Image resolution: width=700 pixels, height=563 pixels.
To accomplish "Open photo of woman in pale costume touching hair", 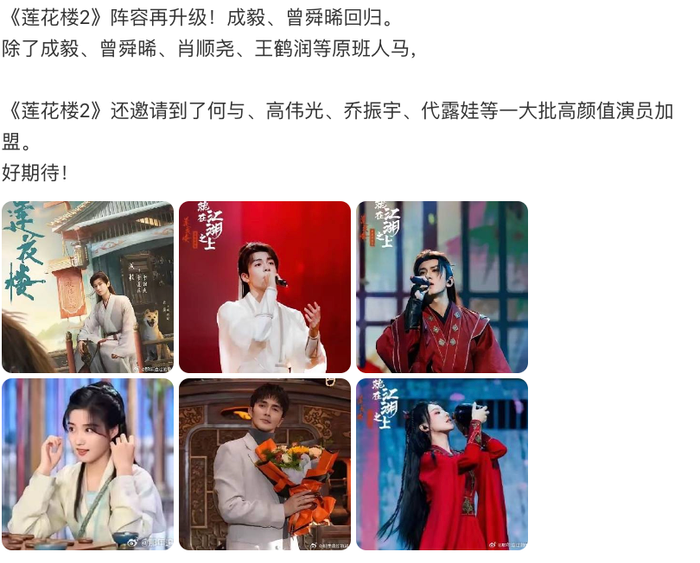I will tap(88, 464).
